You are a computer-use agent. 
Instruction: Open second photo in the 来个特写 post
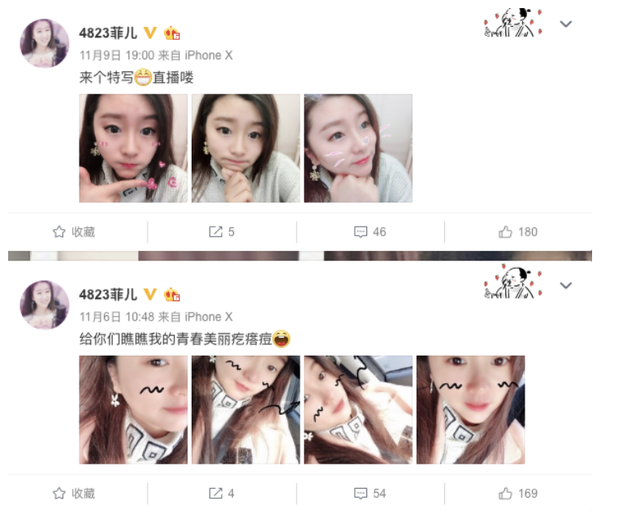point(246,148)
